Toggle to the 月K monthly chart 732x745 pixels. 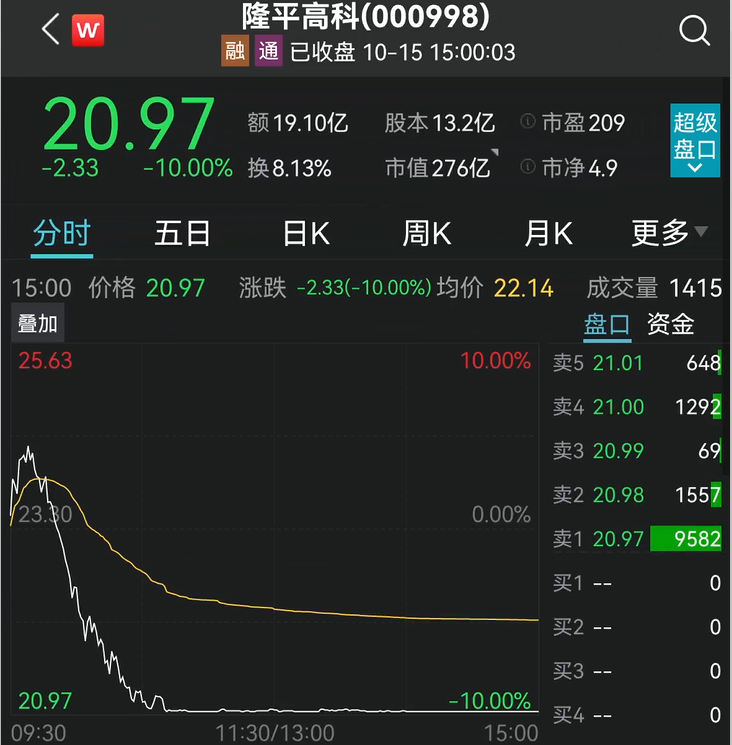[x=546, y=232]
